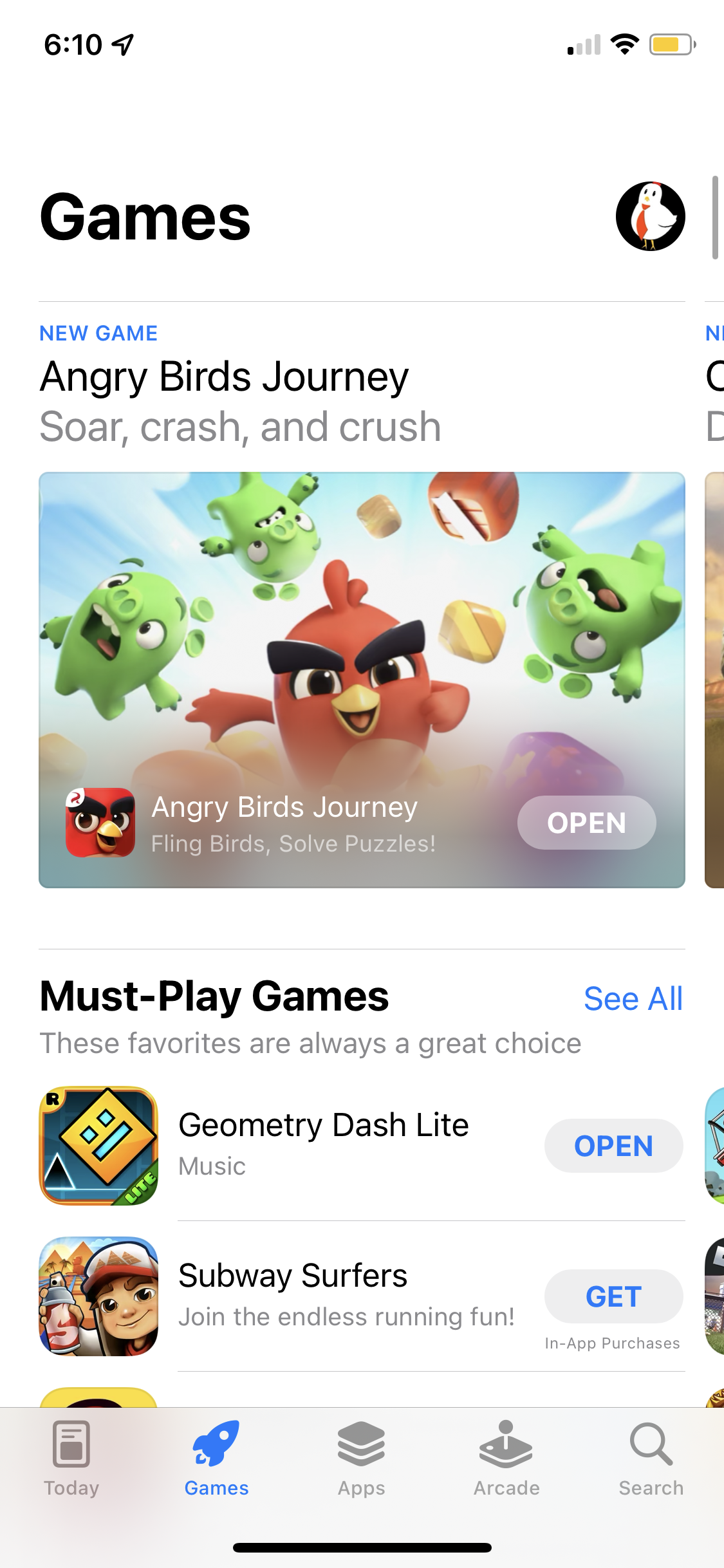This screenshot has width=724, height=1568.
Task: Open the Search tab
Action: click(651, 1460)
